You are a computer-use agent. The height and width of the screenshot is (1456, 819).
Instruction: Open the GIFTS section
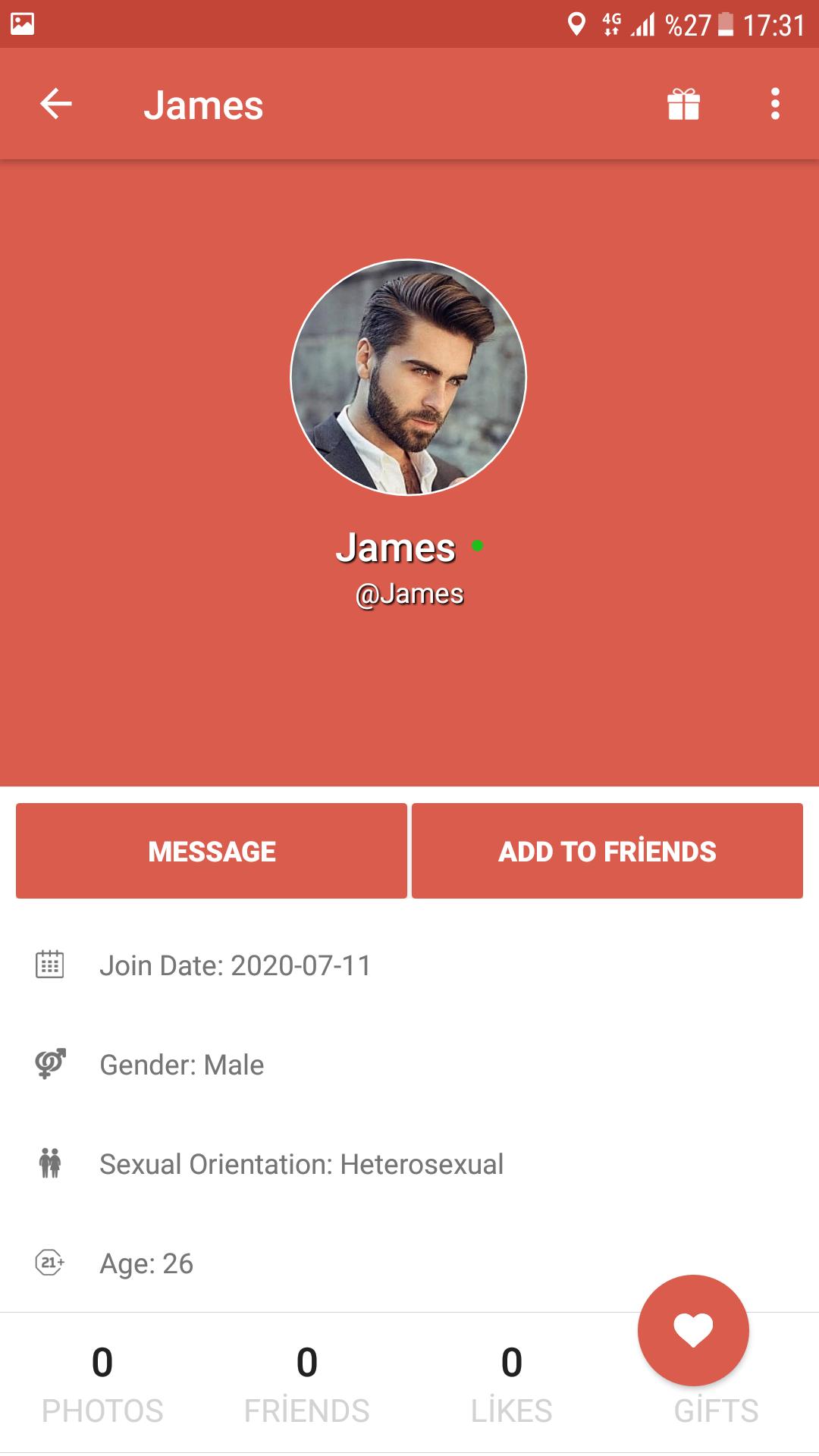(717, 1411)
